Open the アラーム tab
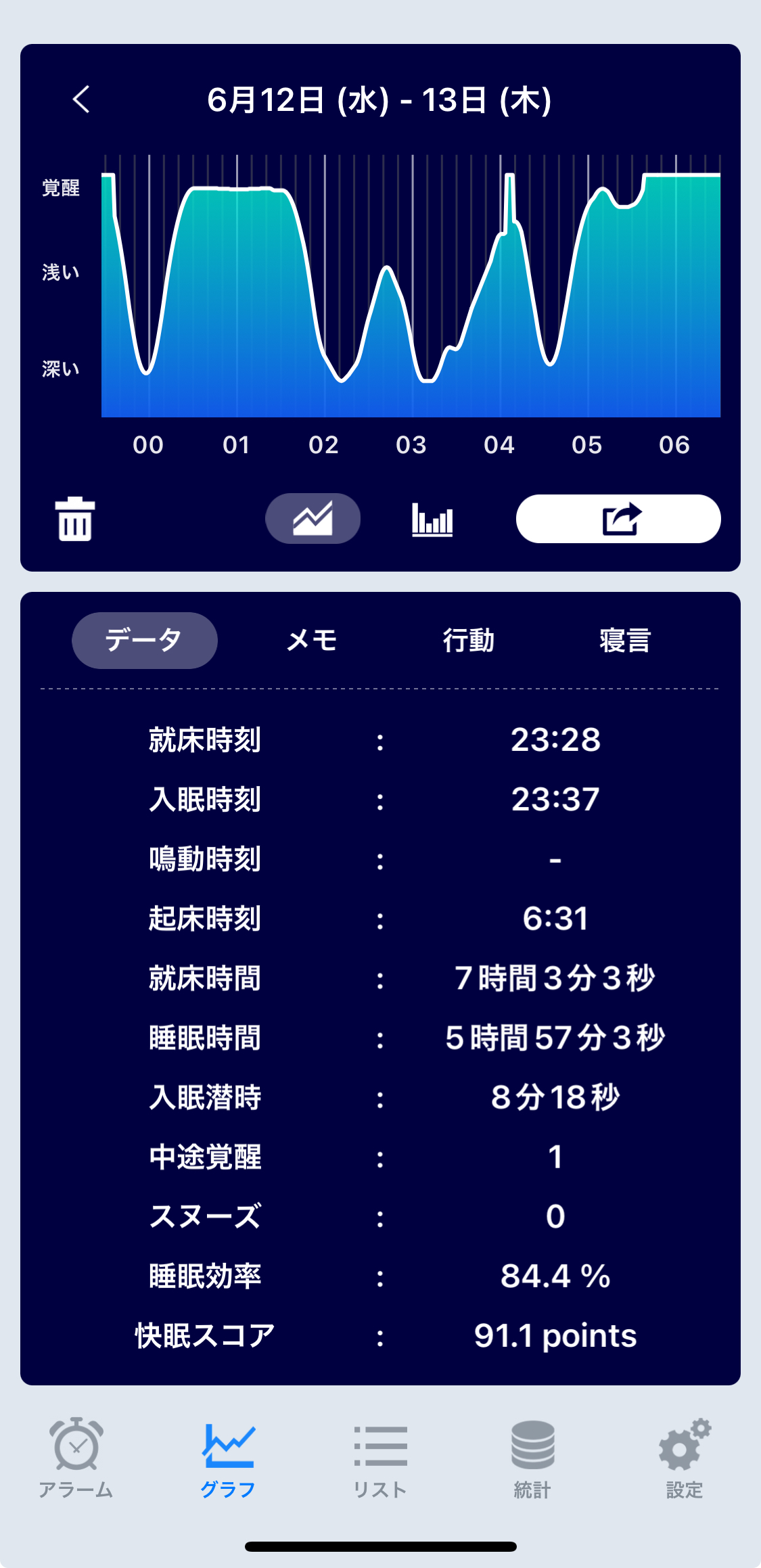 point(76,1458)
